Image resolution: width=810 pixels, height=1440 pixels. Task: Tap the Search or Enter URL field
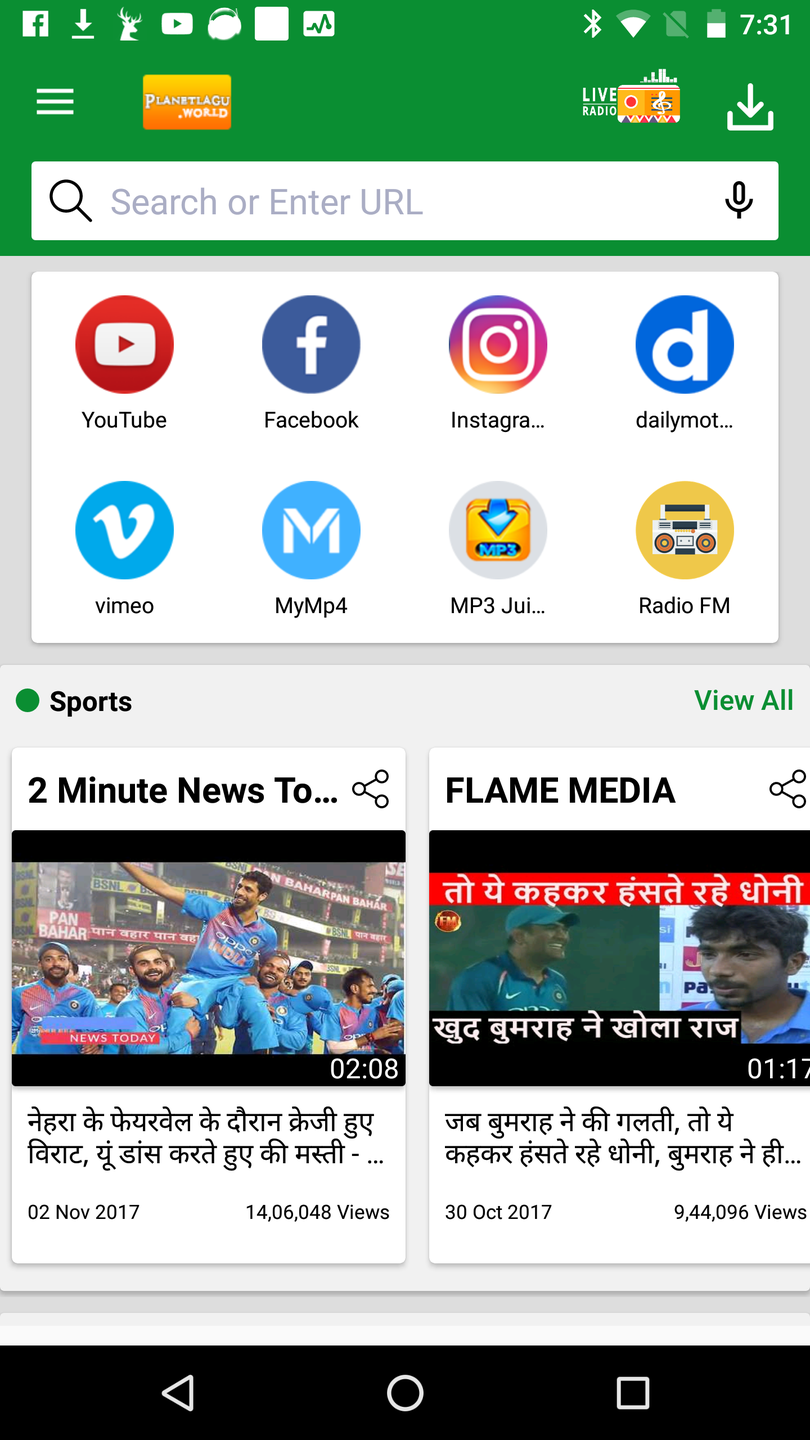(400, 202)
